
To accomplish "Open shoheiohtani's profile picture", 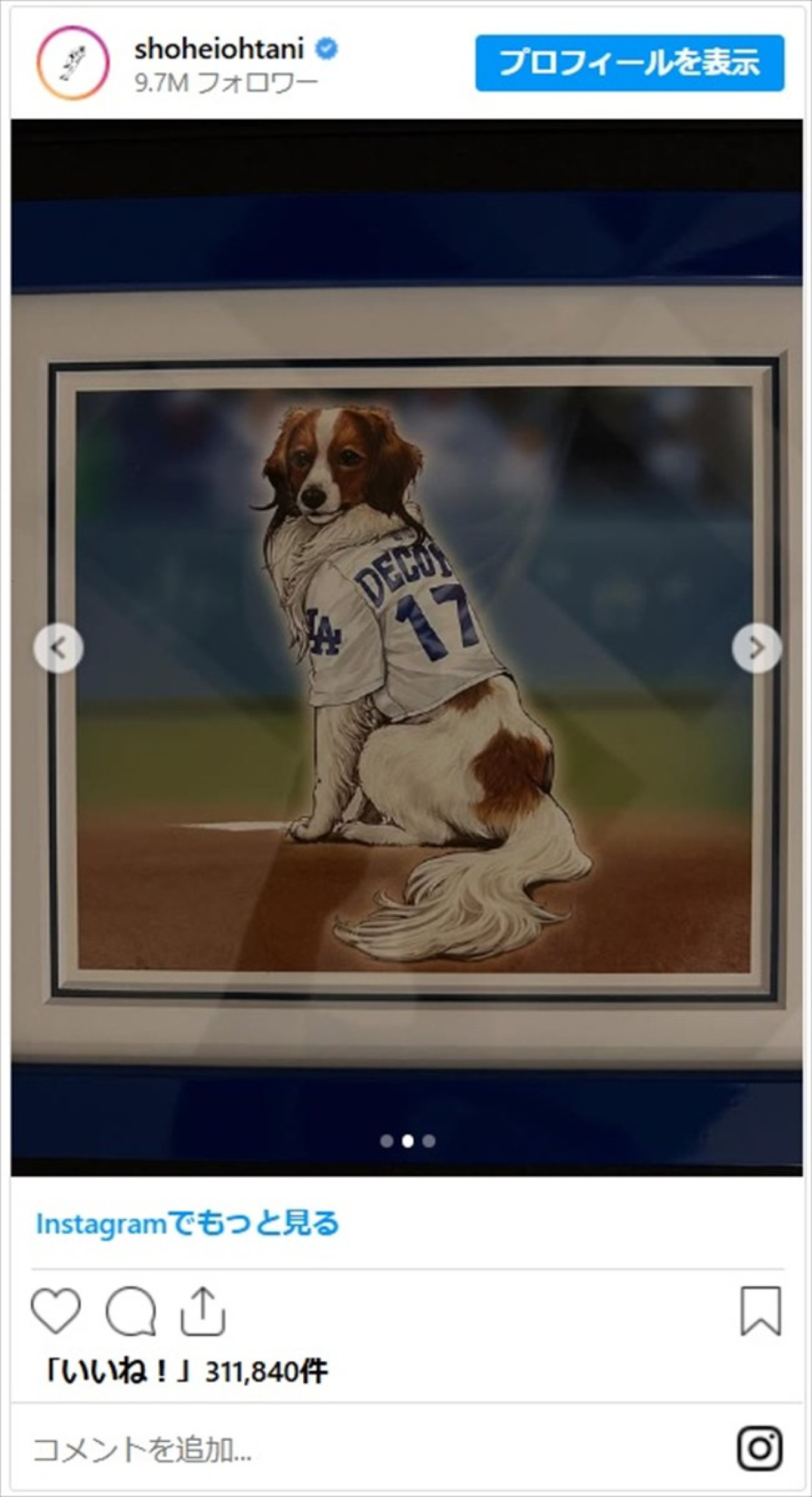I will click(x=72, y=63).
